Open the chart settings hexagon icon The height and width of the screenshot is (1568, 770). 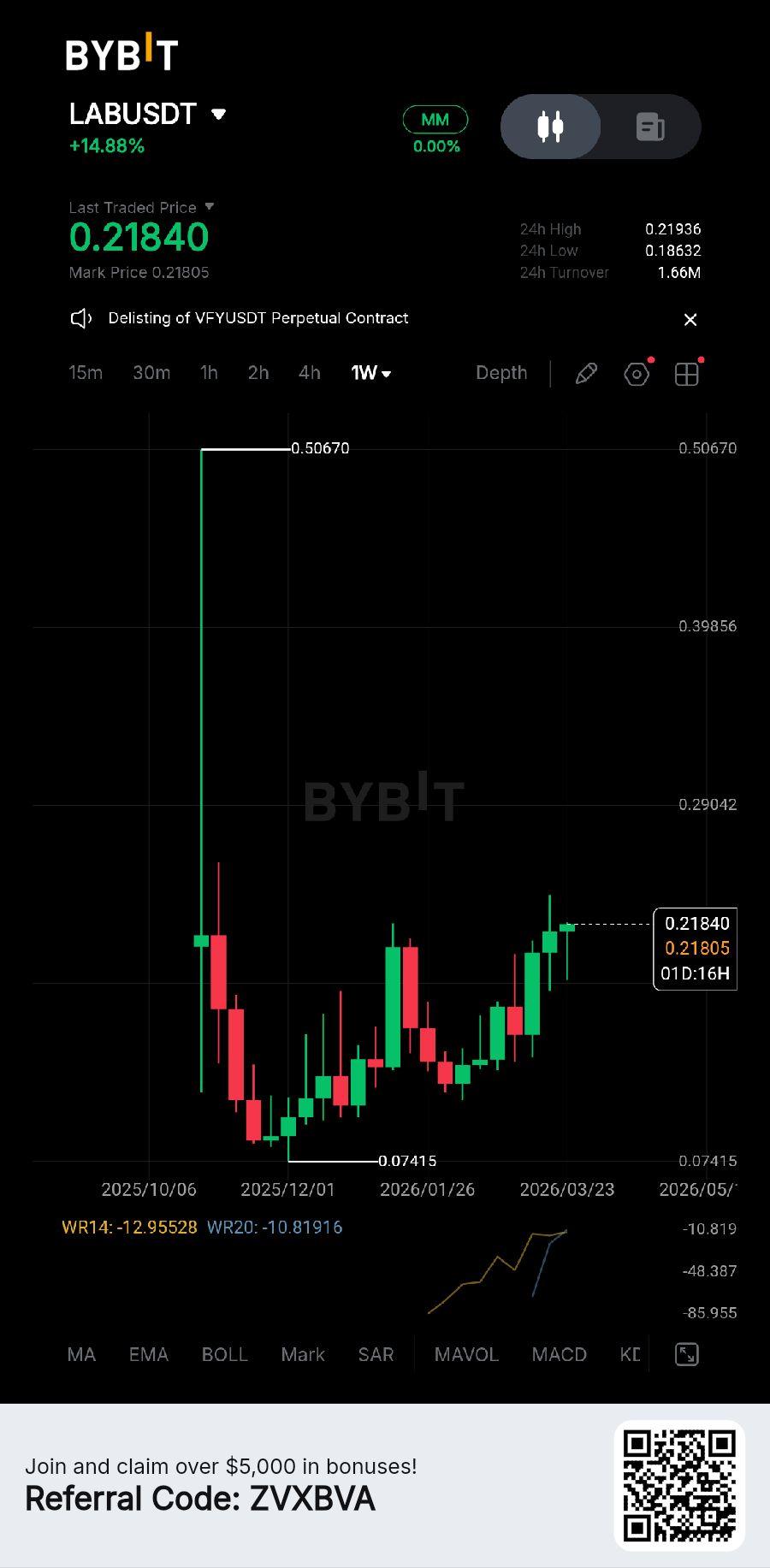[637, 374]
